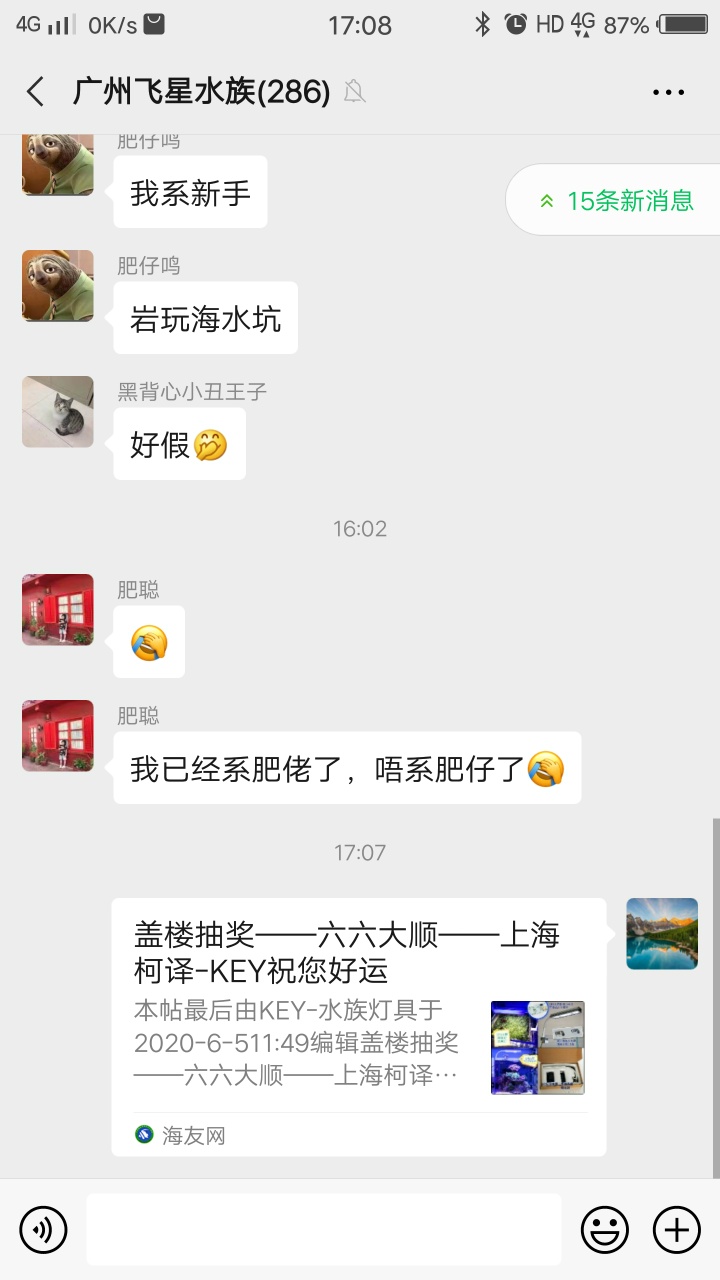Open my own avatar beside shared link
Image resolution: width=720 pixels, height=1280 pixels.
662,934
